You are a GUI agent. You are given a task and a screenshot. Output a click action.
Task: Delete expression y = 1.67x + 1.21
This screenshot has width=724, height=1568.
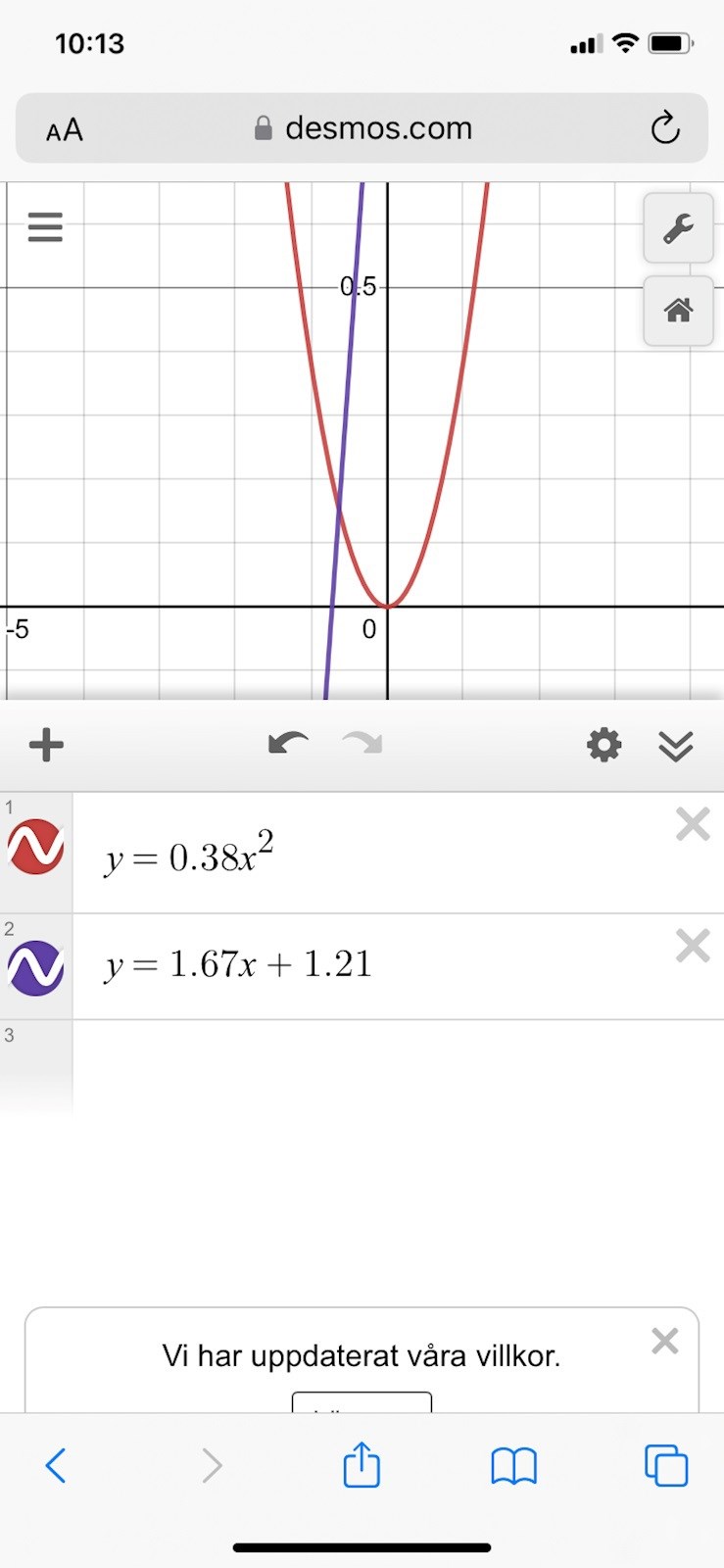point(693,946)
